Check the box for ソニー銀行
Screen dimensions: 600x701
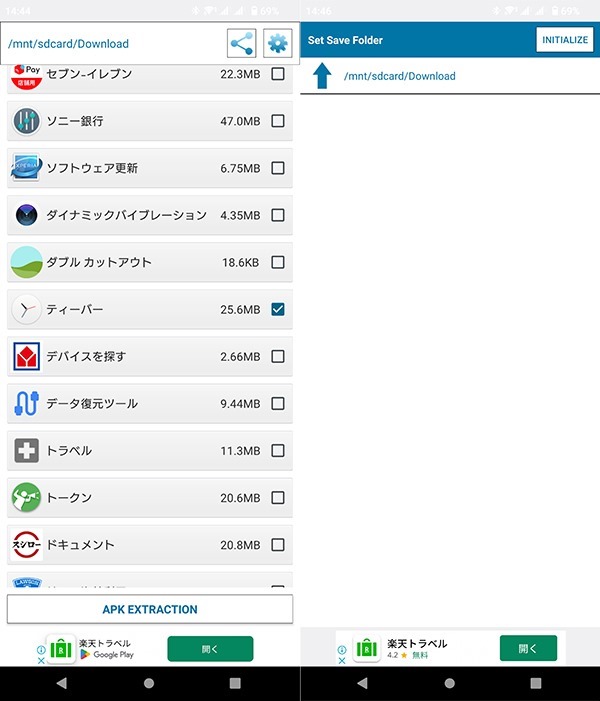pos(278,121)
